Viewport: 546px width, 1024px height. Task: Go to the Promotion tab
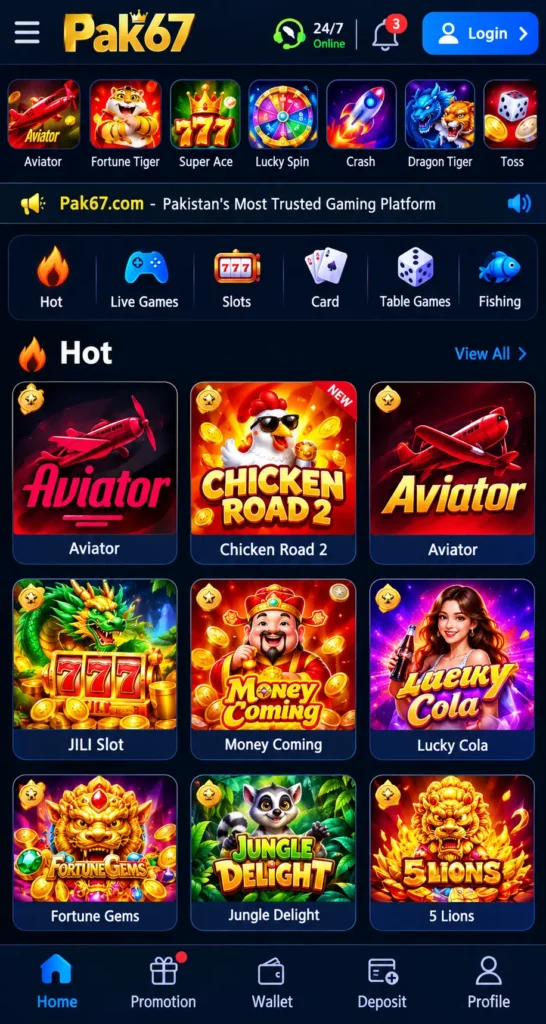163,982
